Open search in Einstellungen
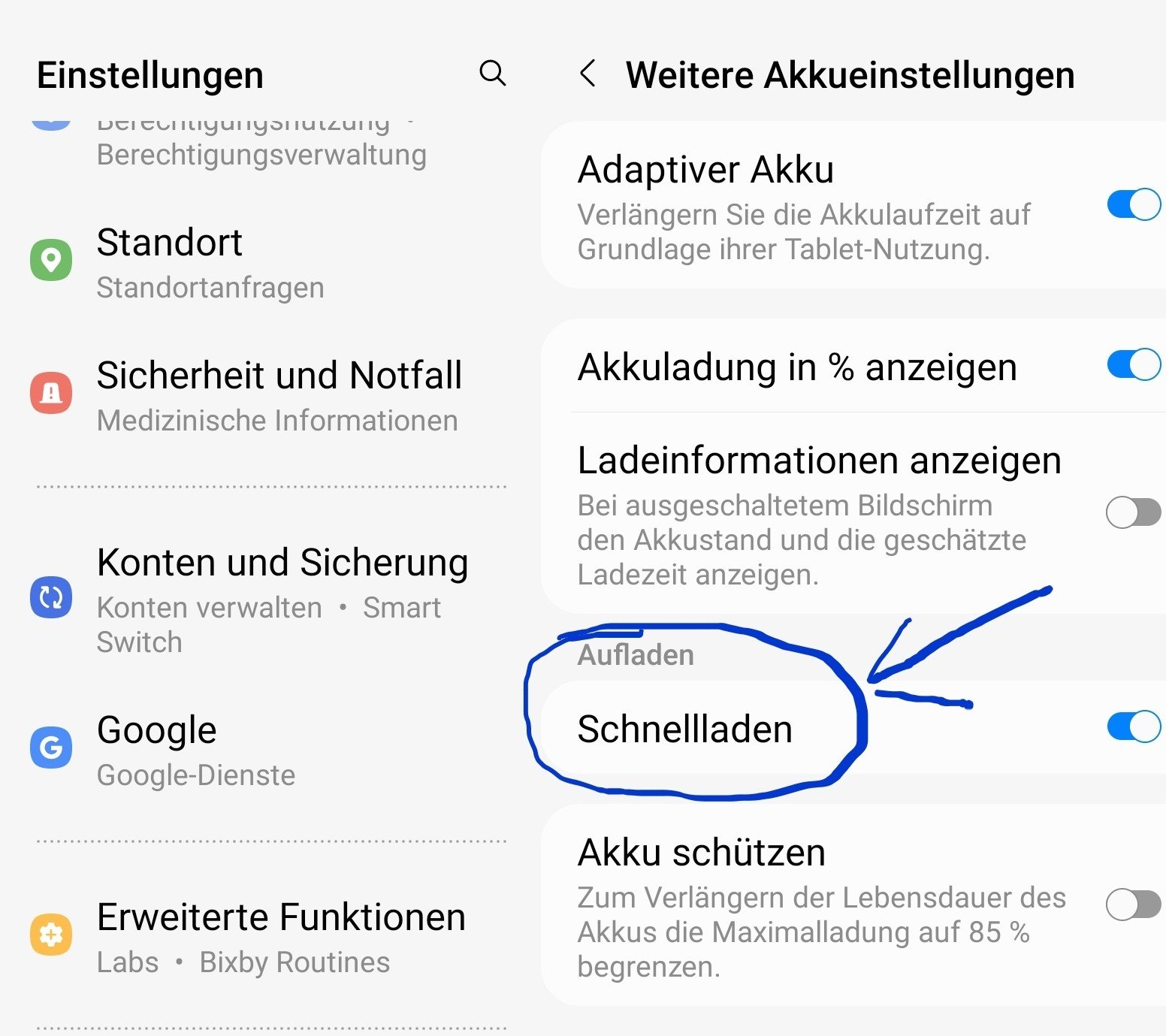1166x1036 pixels. pyautogui.click(x=493, y=74)
